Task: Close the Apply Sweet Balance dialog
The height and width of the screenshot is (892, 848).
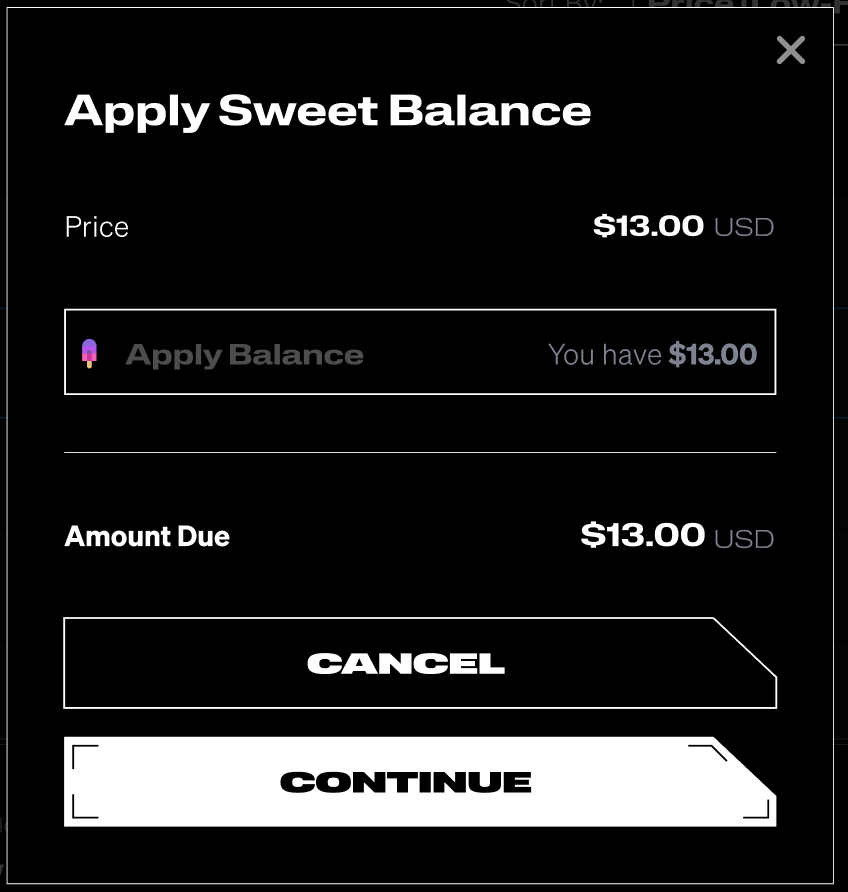Action: [x=790, y=50]
